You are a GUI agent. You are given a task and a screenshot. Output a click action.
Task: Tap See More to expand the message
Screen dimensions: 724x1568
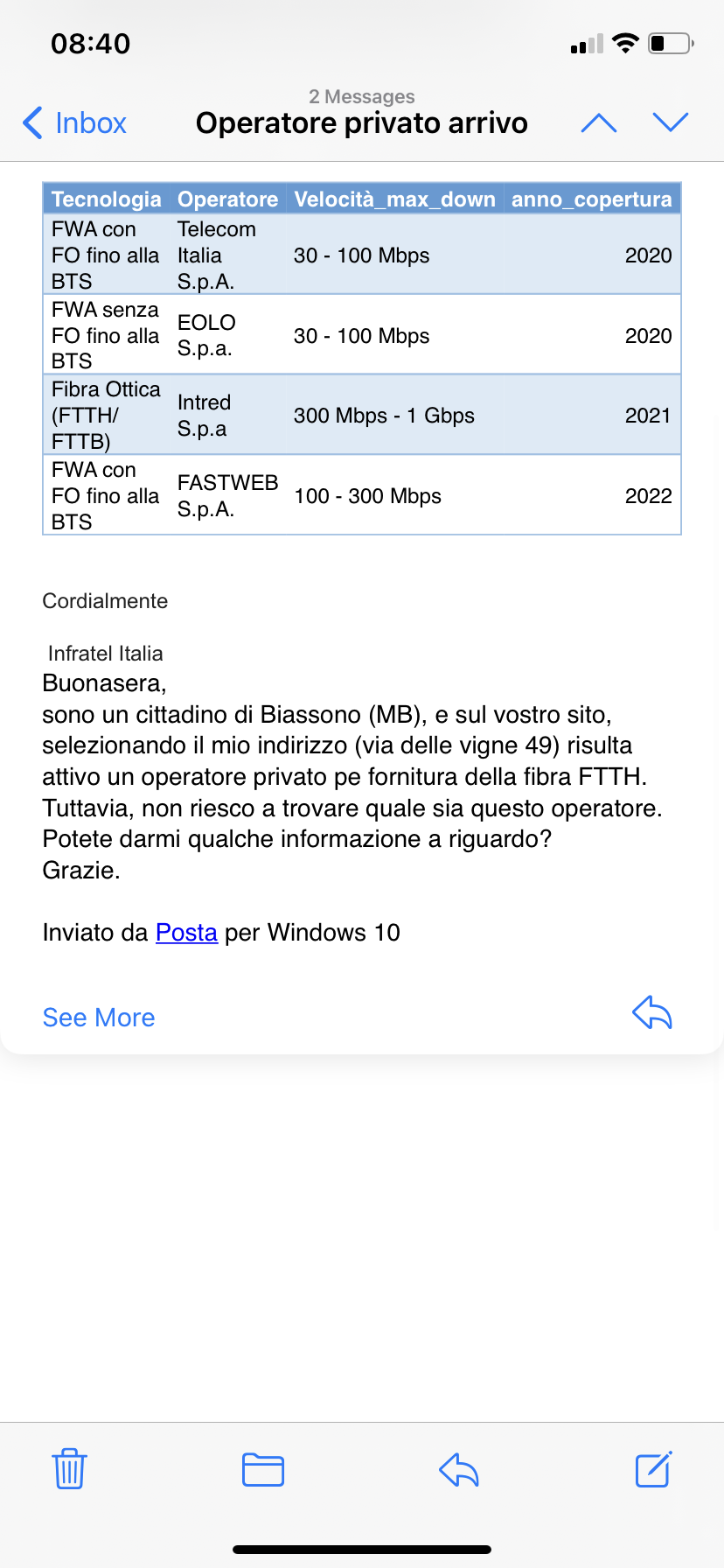coord(99,1018)
